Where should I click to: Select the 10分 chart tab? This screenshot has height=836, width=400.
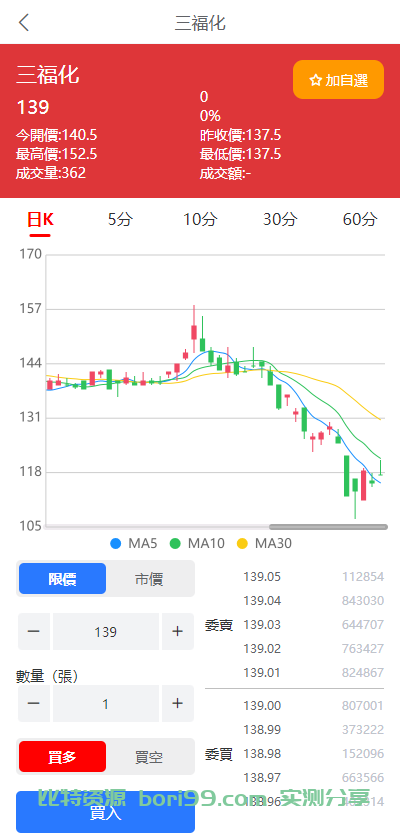pos(200,220)
